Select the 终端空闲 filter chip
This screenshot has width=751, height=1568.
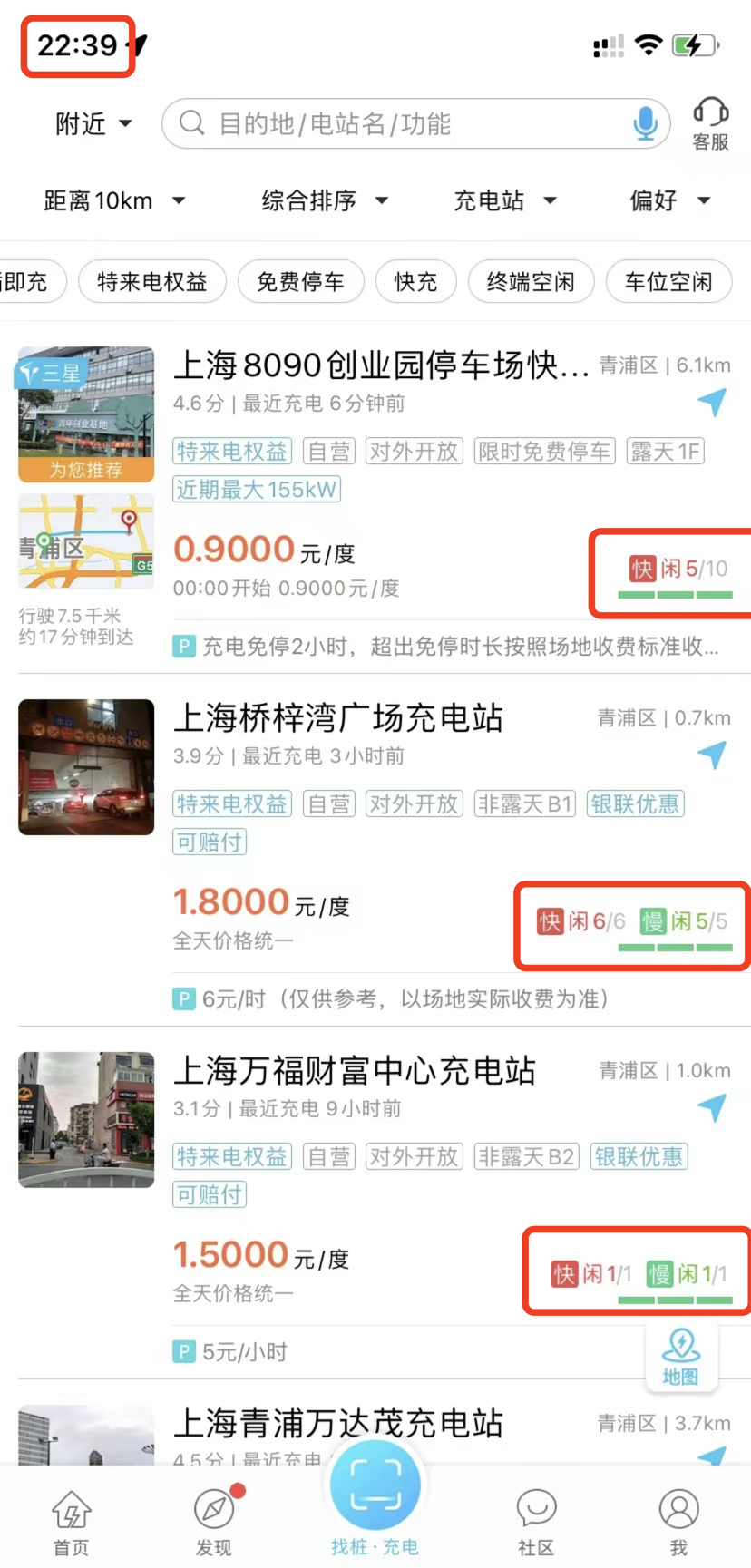[531, 282]
